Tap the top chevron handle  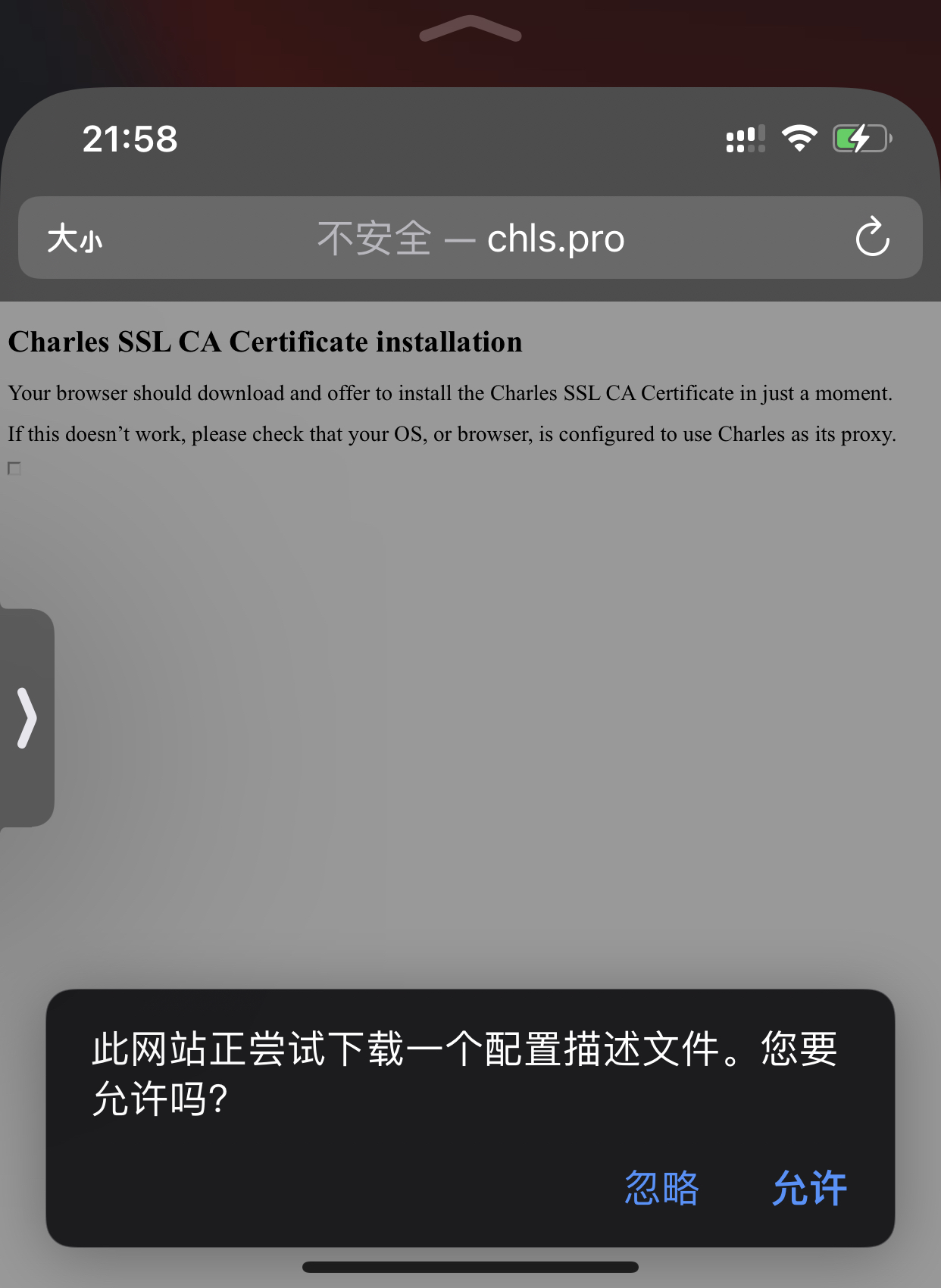(x=470, y=30)
